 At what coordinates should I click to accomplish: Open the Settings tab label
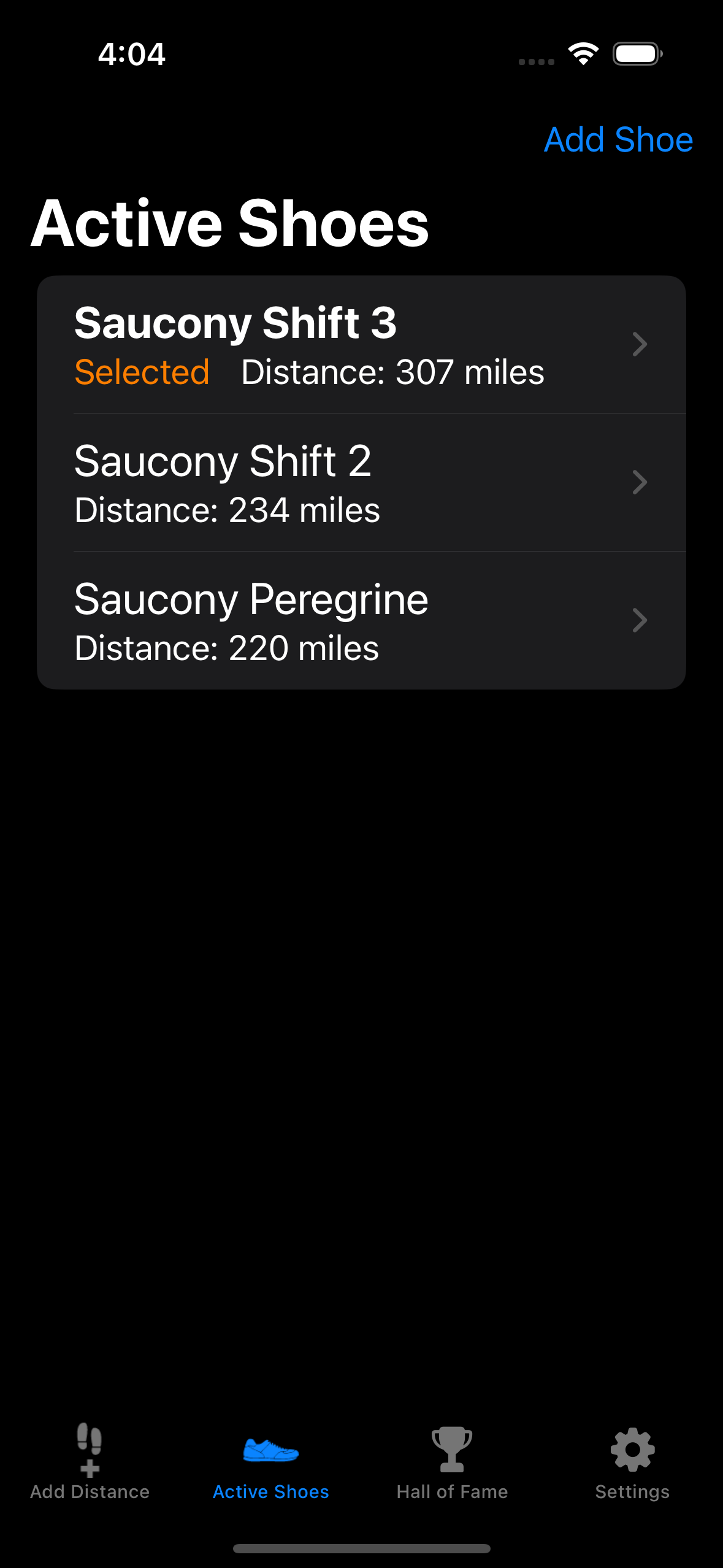click(x=632, y=1491)
